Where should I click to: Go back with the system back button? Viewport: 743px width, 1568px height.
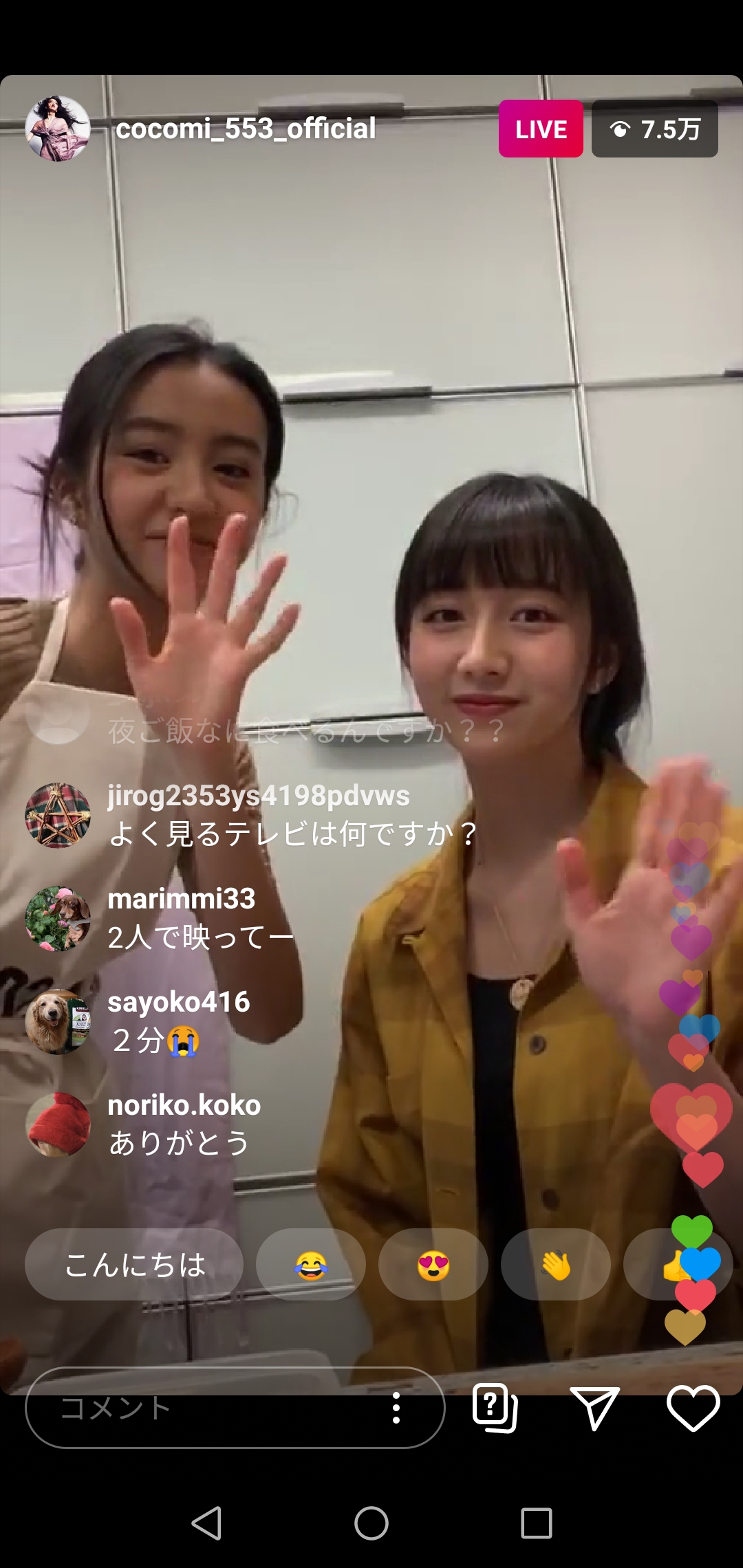pyautogui.click(x=206, y=1523)
